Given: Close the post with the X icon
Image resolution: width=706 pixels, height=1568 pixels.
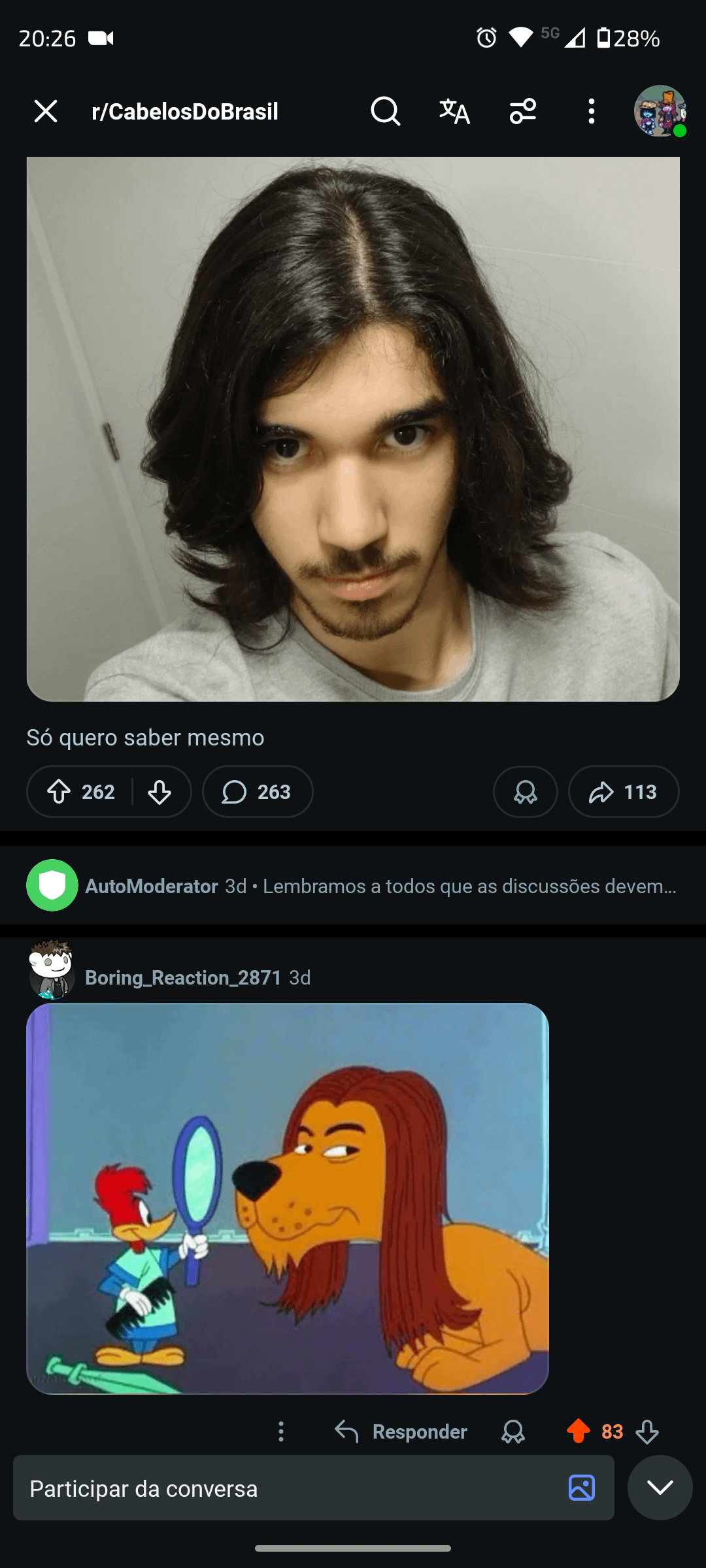Looking at the screenshot, I should [46, 111].
